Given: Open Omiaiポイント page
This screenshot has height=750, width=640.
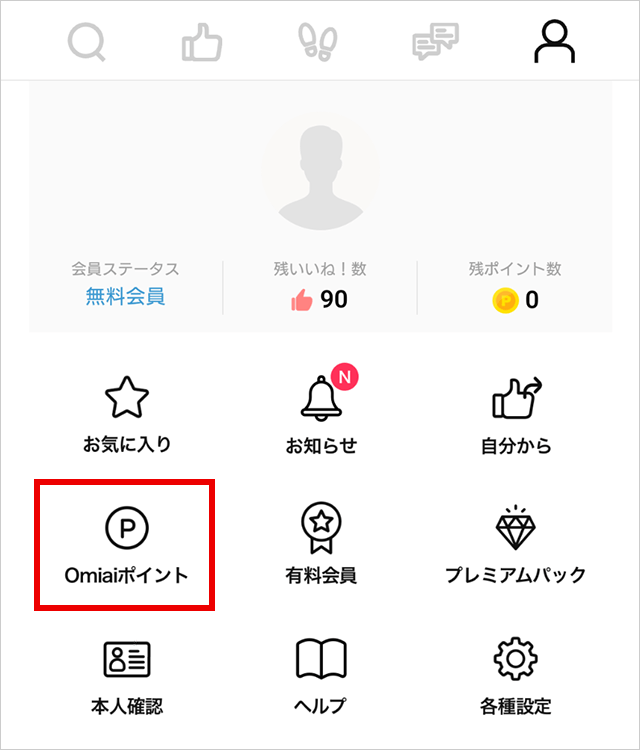Looking at the screenshot, I should tap(126, 545).
